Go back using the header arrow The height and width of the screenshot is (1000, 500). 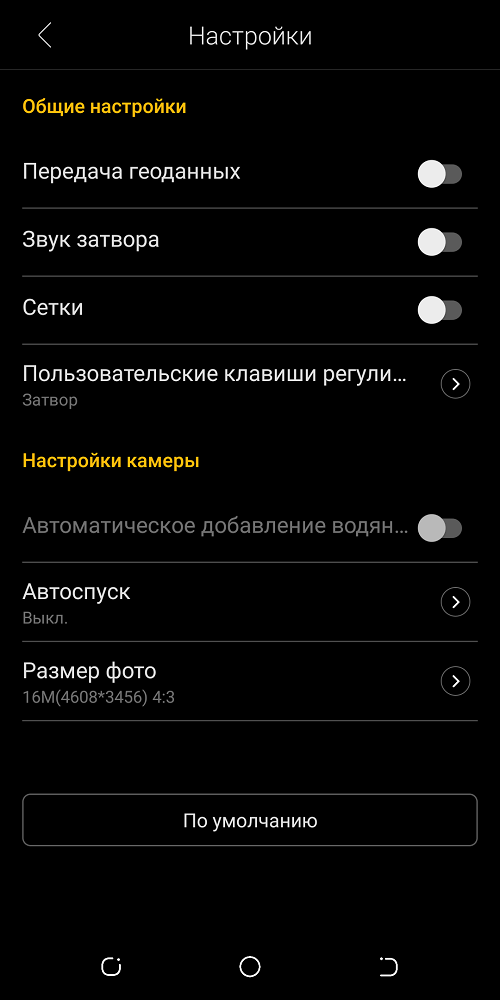tap(44, 36)
